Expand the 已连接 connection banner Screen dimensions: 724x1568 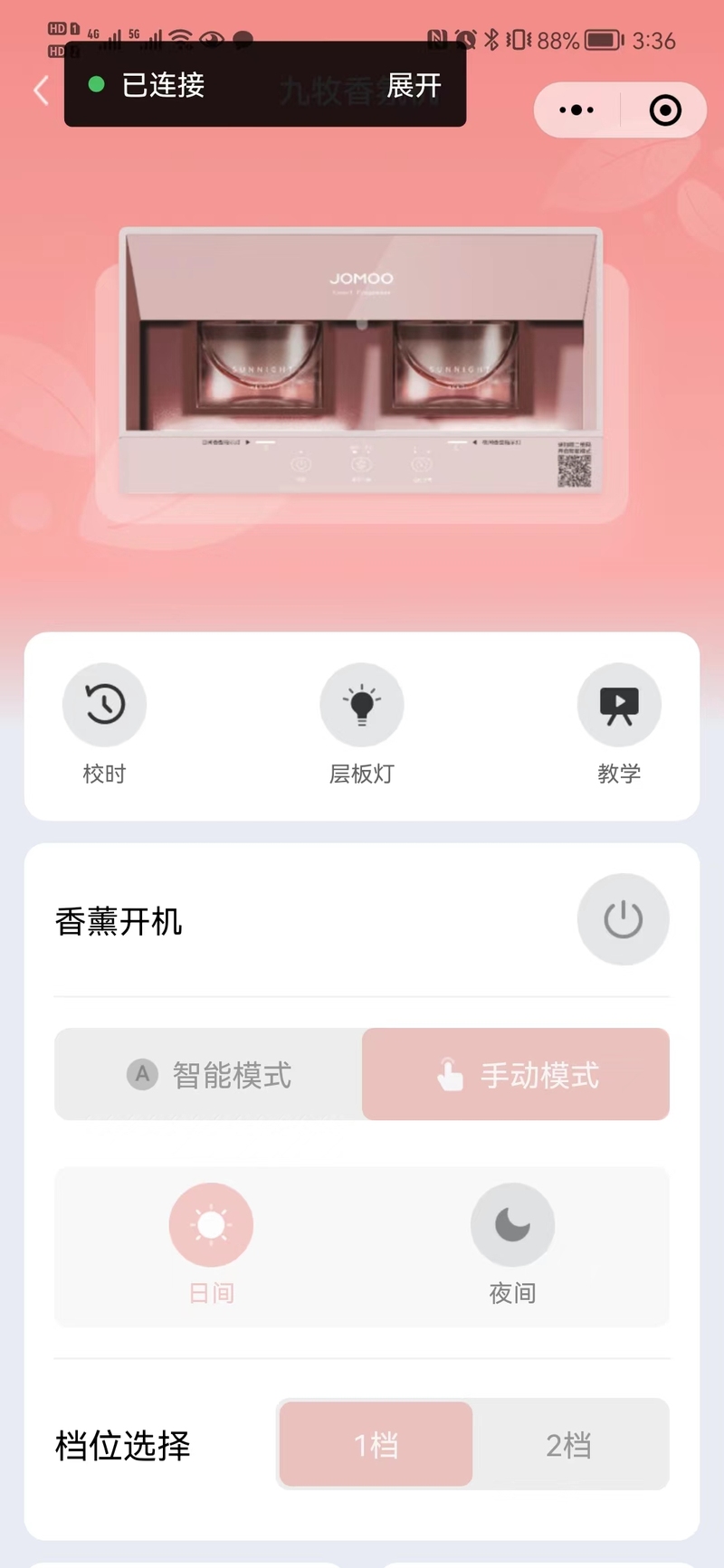tap(414, 86)
